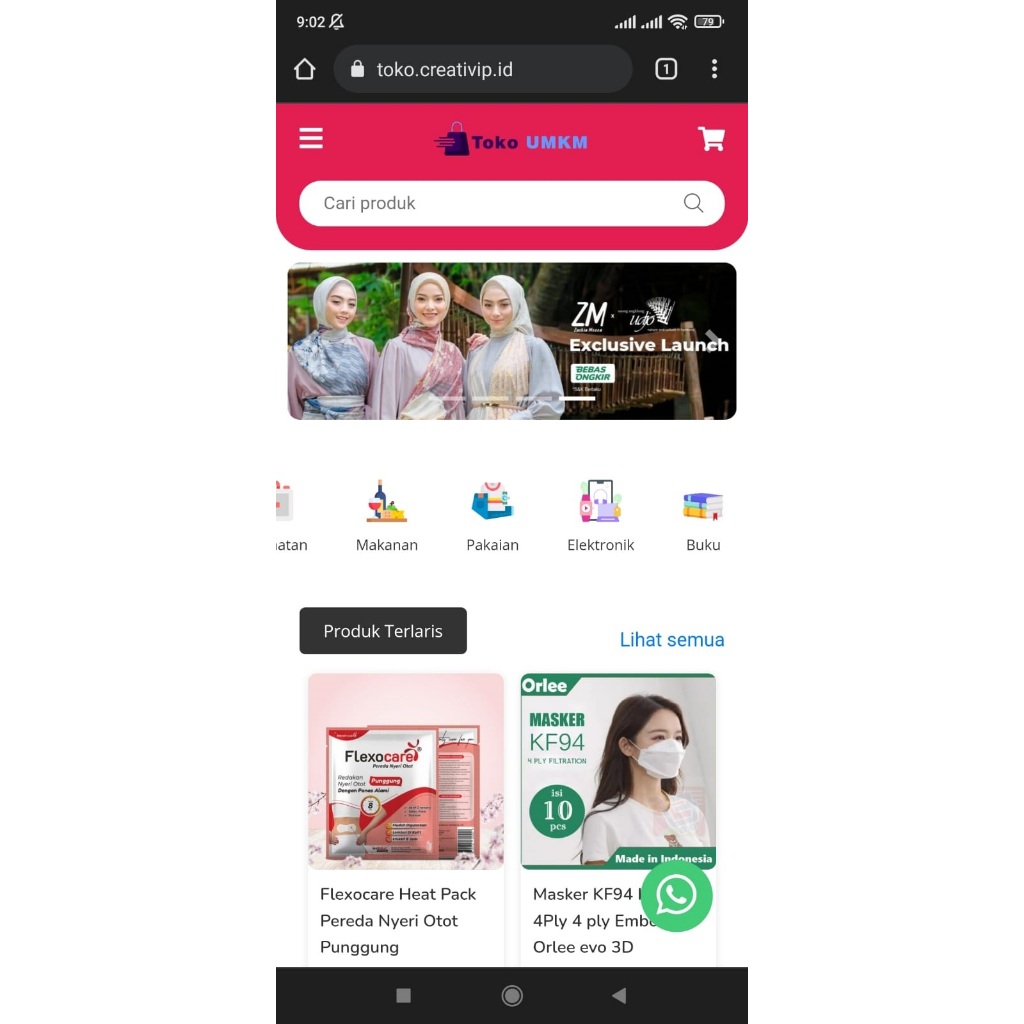Tap Lihat semua link
1024x1024 pixels.
[671, 640]
